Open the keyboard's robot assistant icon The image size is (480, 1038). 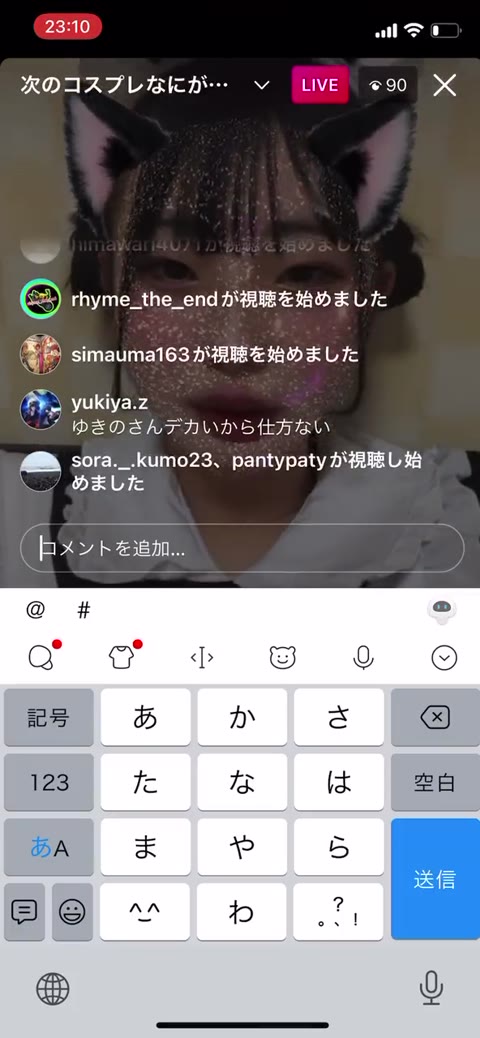tap(442, 610)
